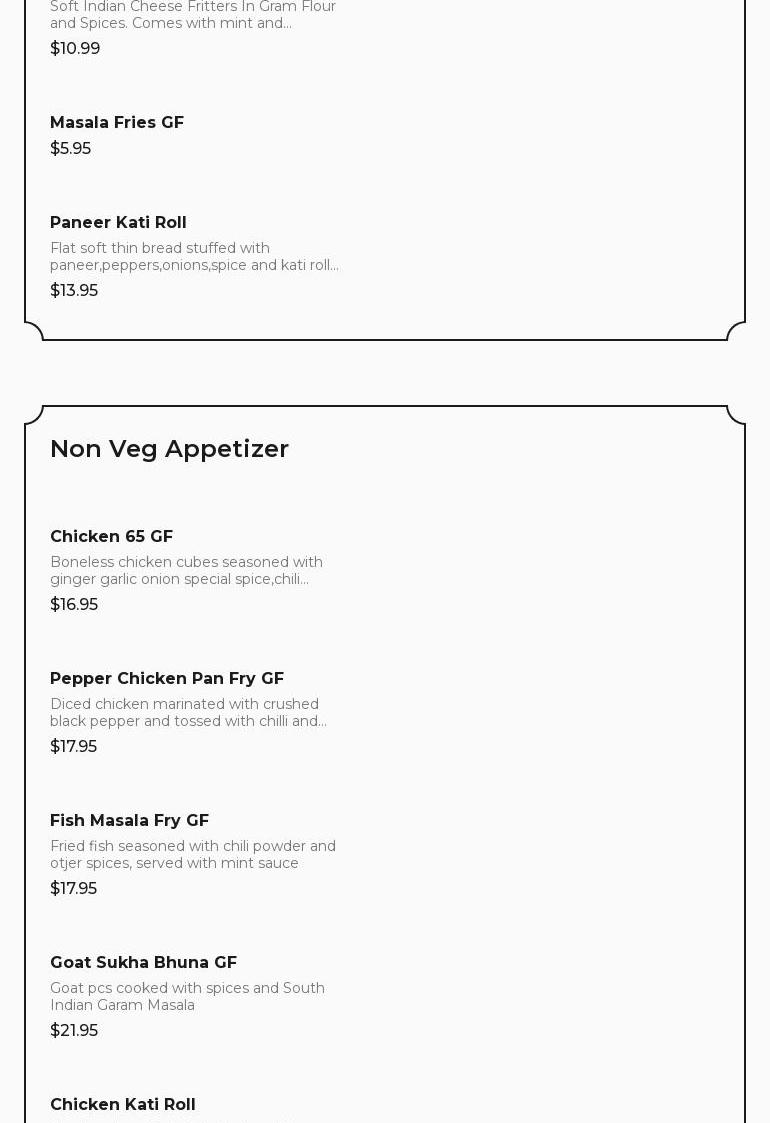Tap the Chicken Kati Roll item
This screenshot has height=1123, width=770.
click(122, 1104)
